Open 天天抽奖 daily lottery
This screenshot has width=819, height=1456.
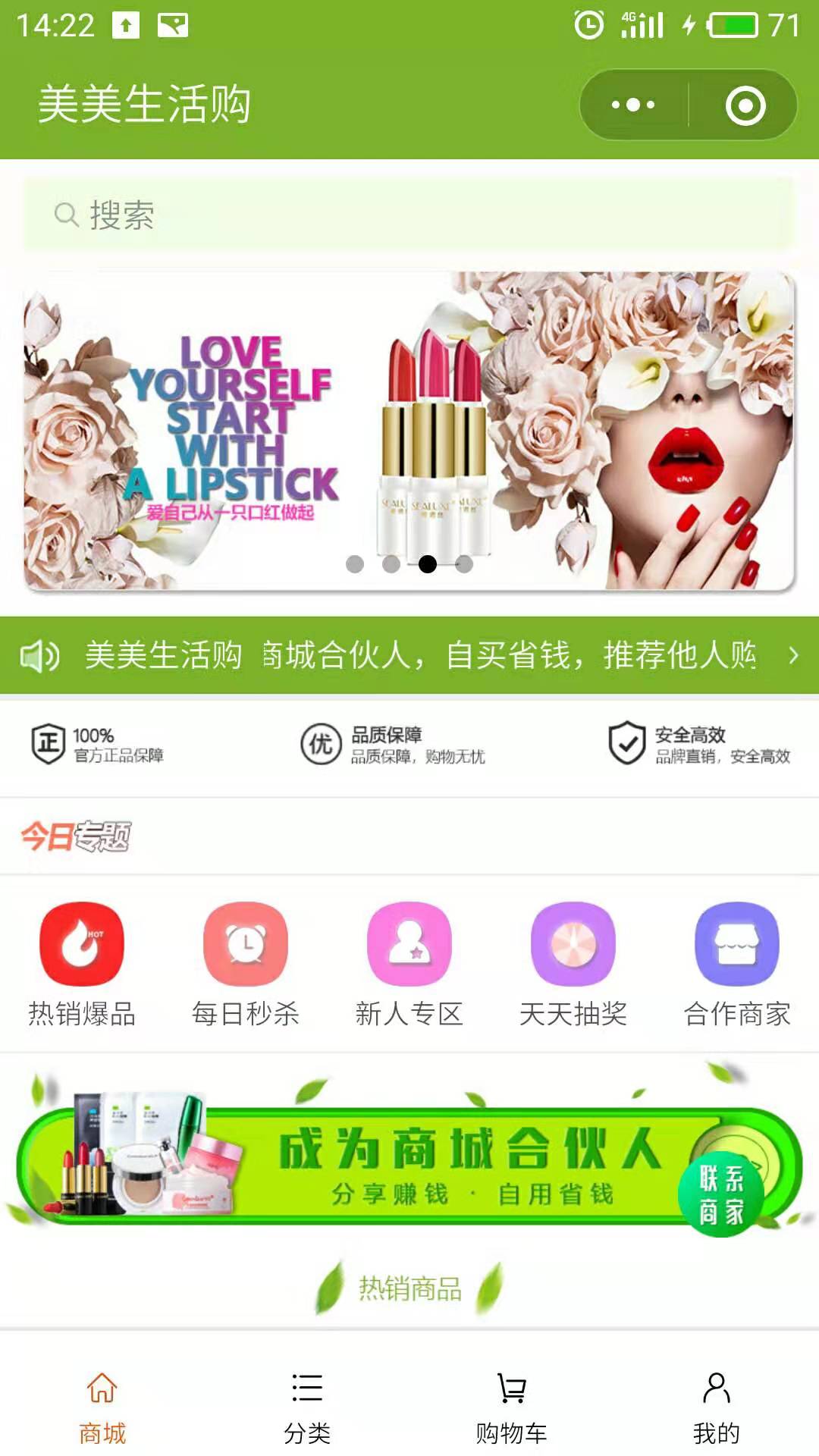pyautogui.click(x=573, y=963)
